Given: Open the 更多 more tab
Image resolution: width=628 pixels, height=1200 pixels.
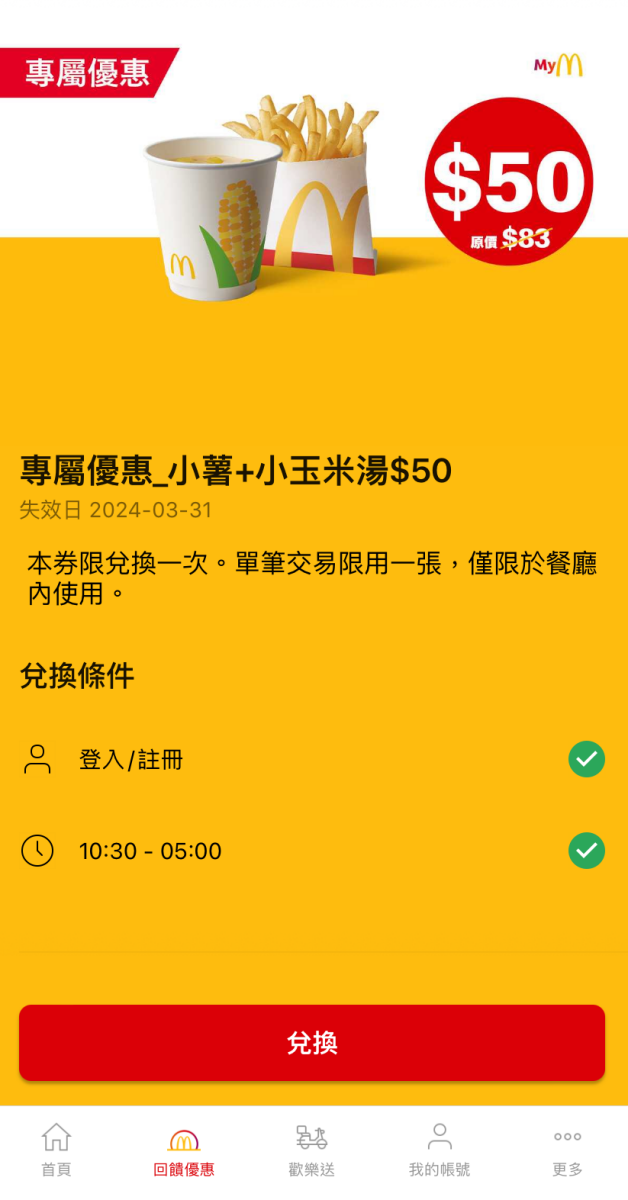Looking at the screenshot, I should (567, 1150).
